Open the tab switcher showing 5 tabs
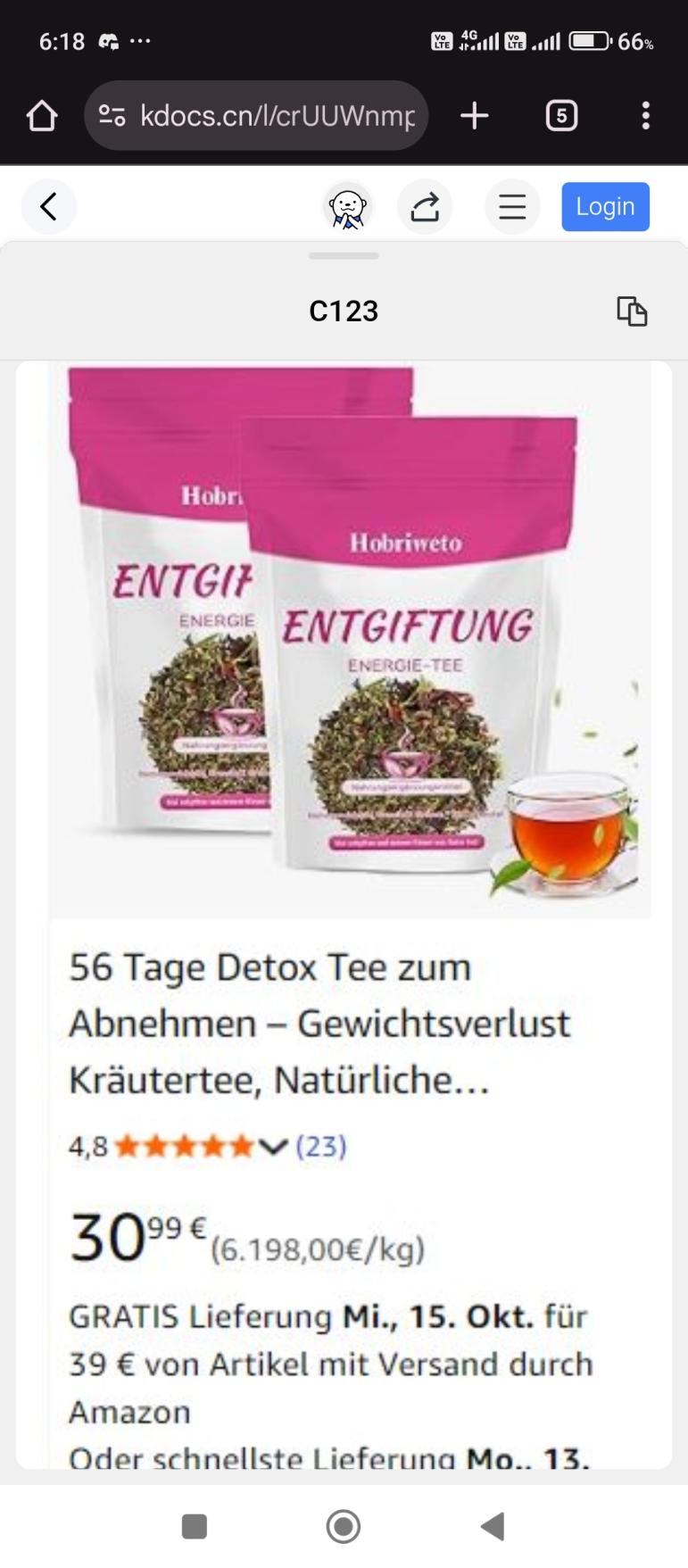The width and height of the screenshot is (688, 1568). tap(561, 116)
